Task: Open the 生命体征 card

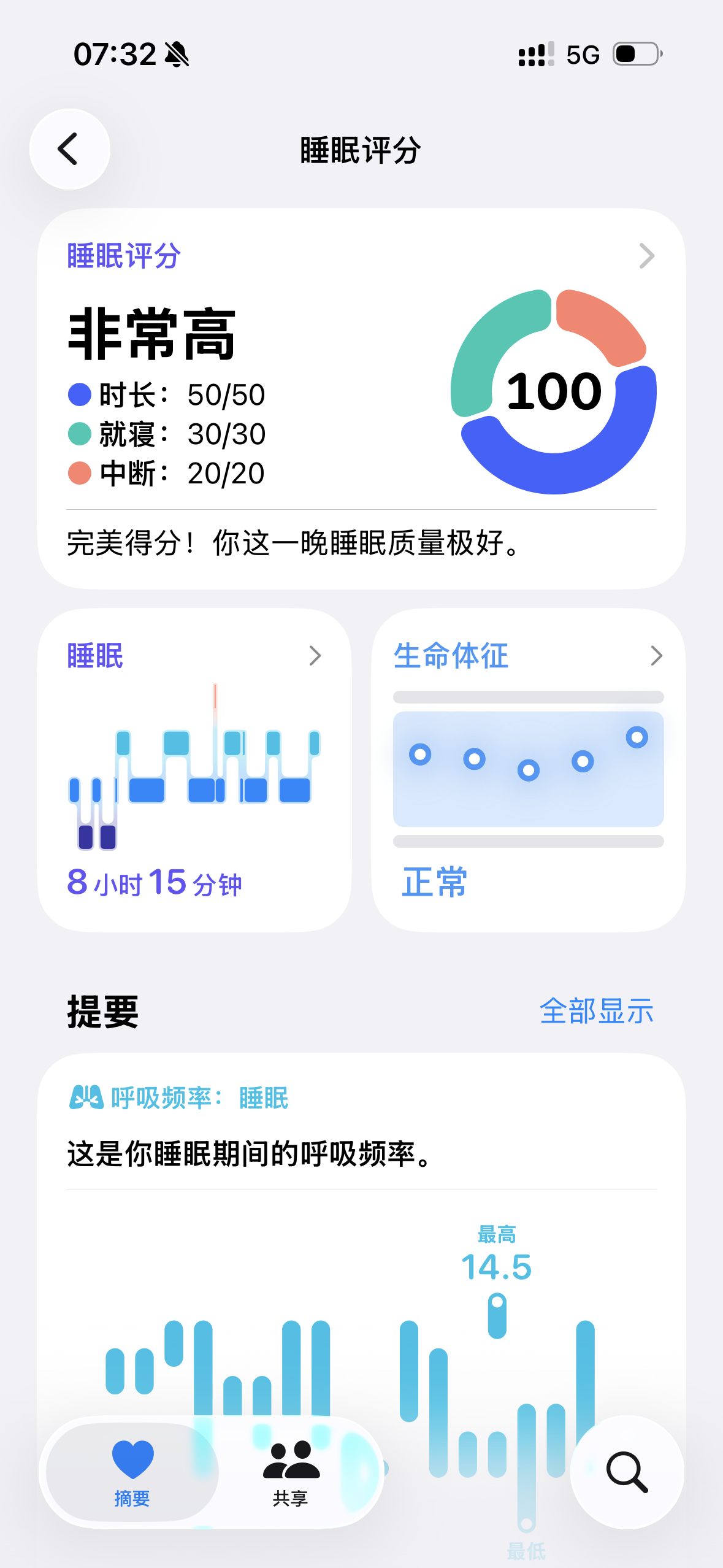Action: 528,769
